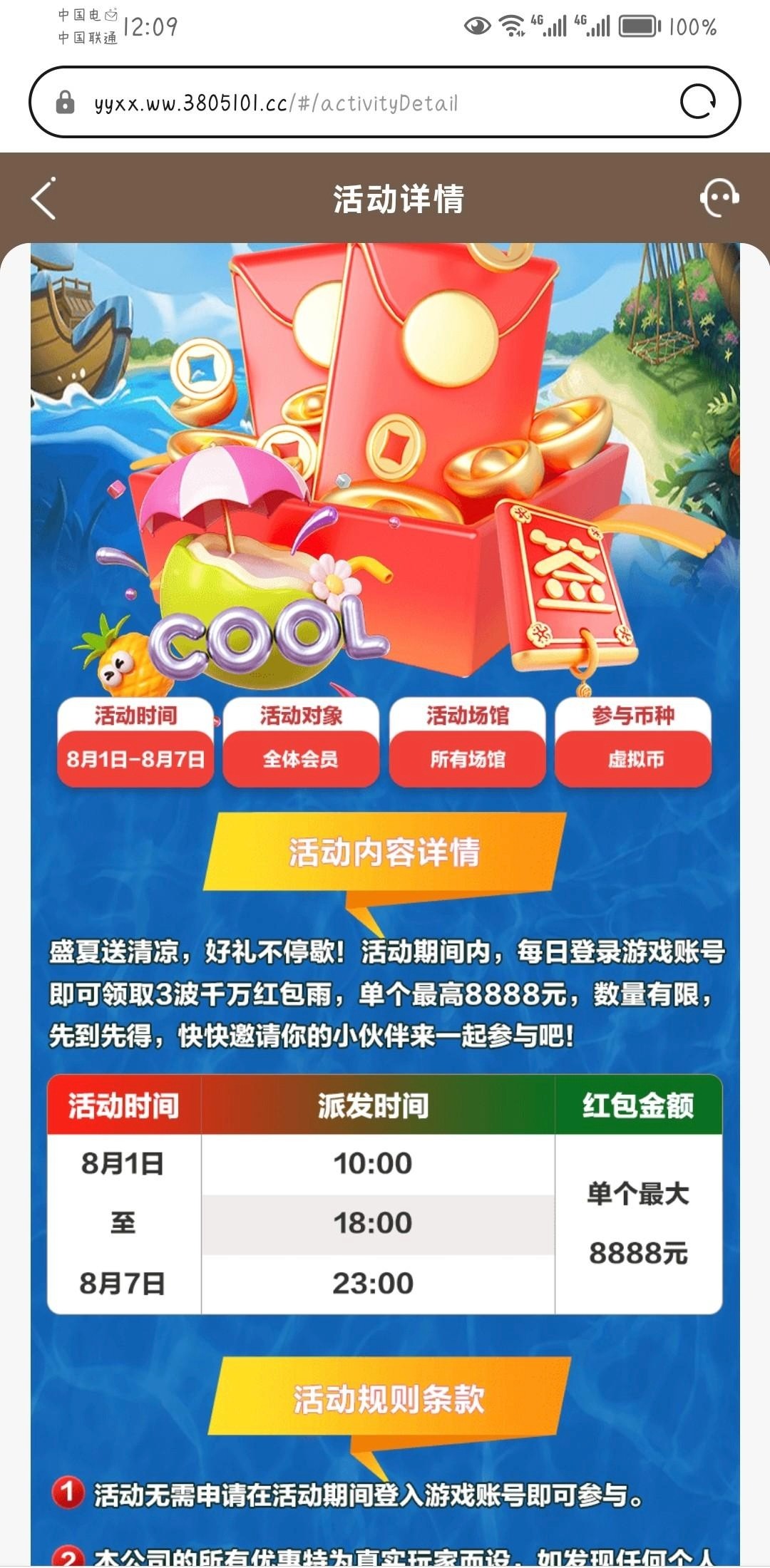770x1568 pixels.
Task: Reload the page with refresh icon
Action: pyautogui.click(x=698, y=102)
